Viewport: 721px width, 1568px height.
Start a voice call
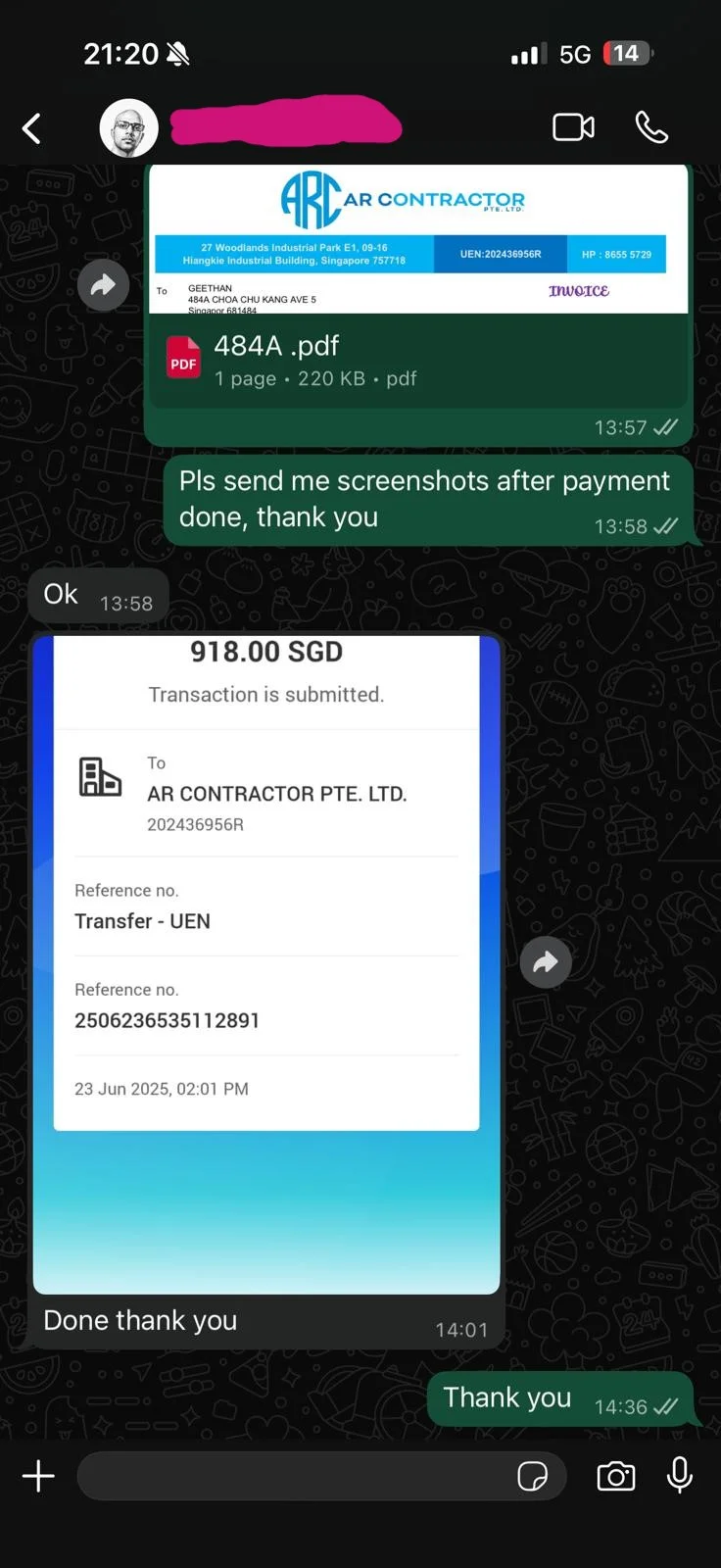tap(651, 127)
